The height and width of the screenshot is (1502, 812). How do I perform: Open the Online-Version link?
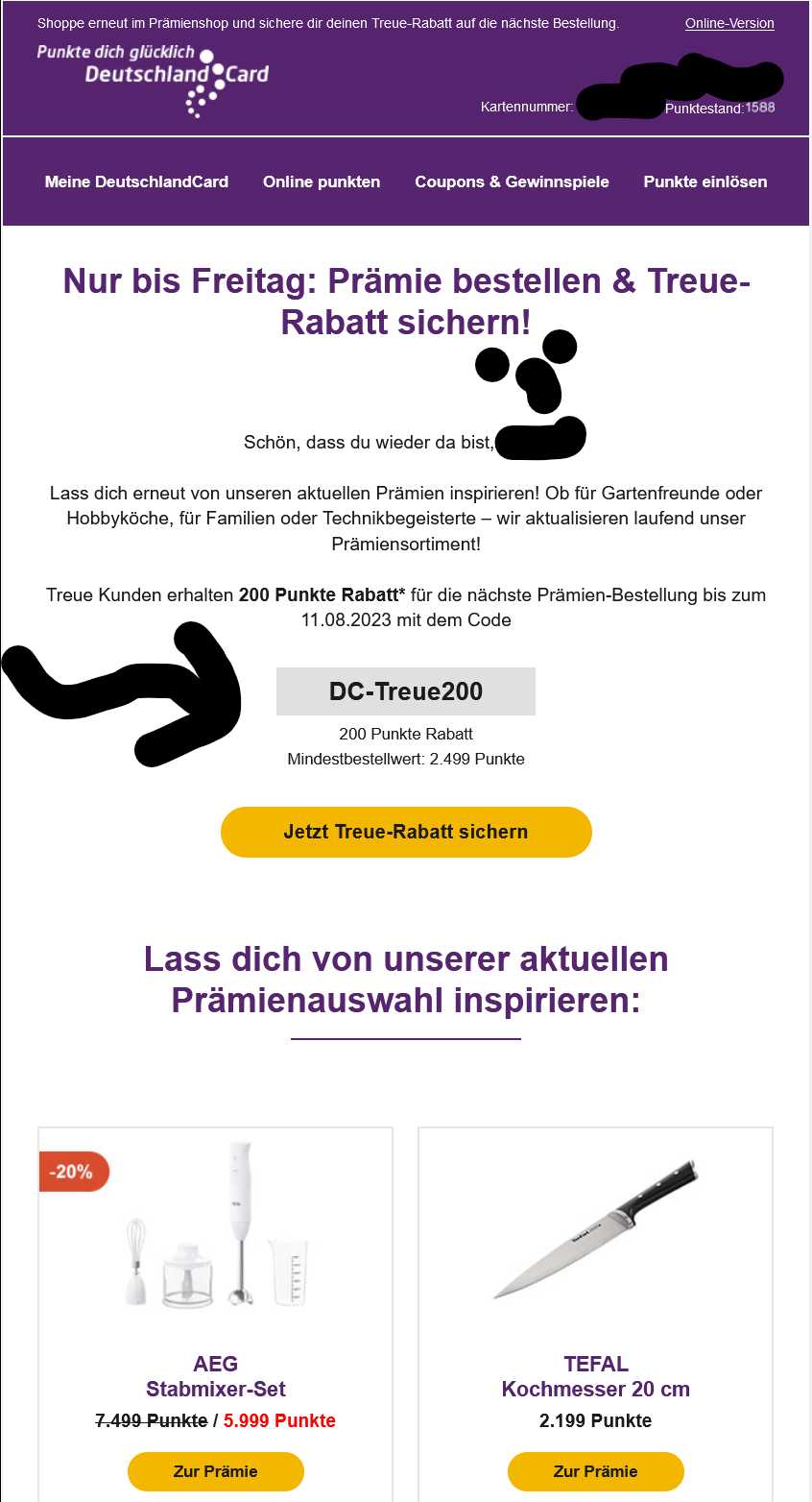click(728, 23)
